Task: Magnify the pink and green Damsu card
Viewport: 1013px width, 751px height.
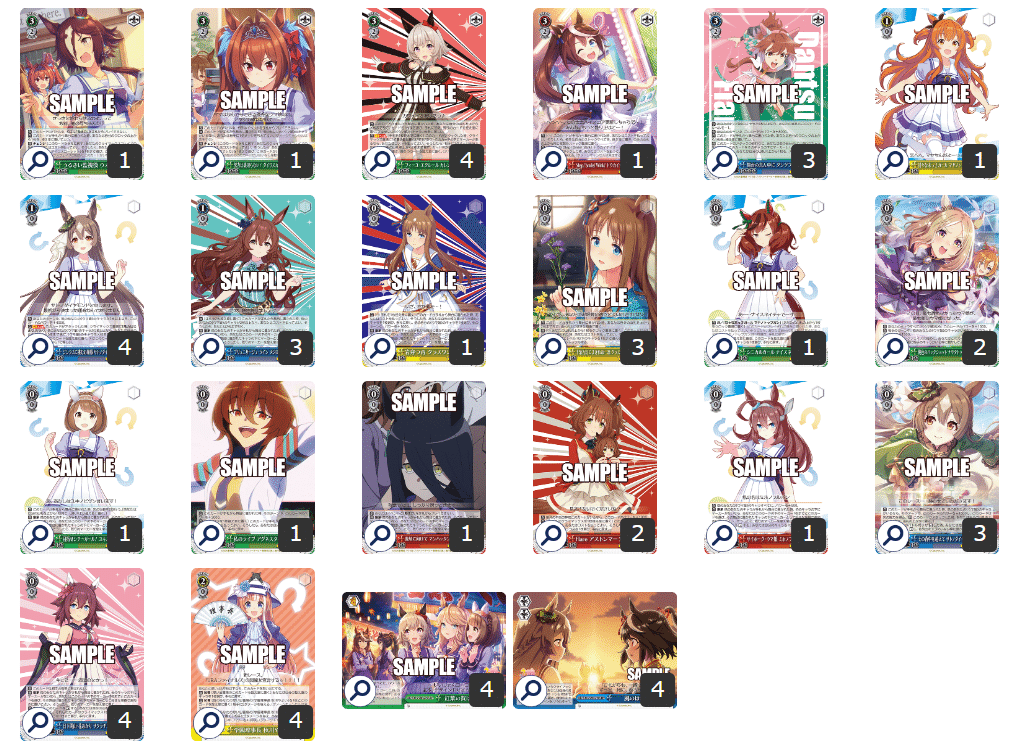Action: tap(721, 161)
